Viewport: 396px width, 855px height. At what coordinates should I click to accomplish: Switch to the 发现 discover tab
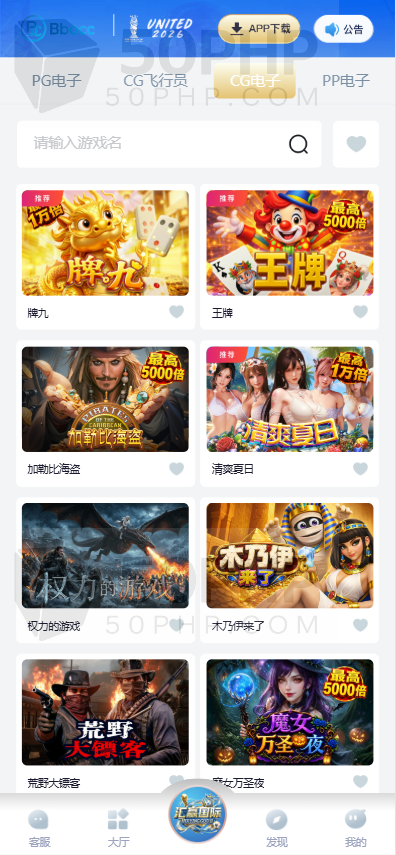coord(277,827)
